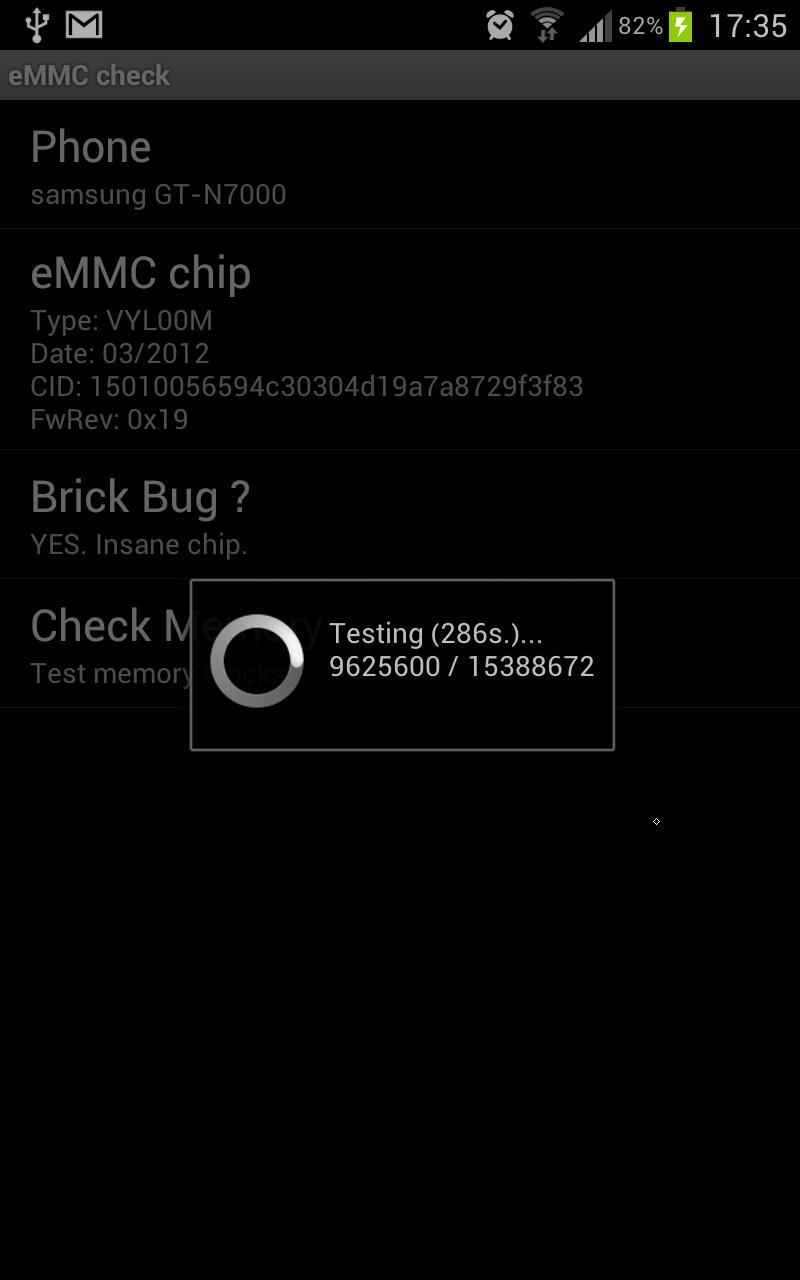Click the spinning progress circle in the dialog
This screenshot has width=800, height=1280.
click(x=256, y=661)
